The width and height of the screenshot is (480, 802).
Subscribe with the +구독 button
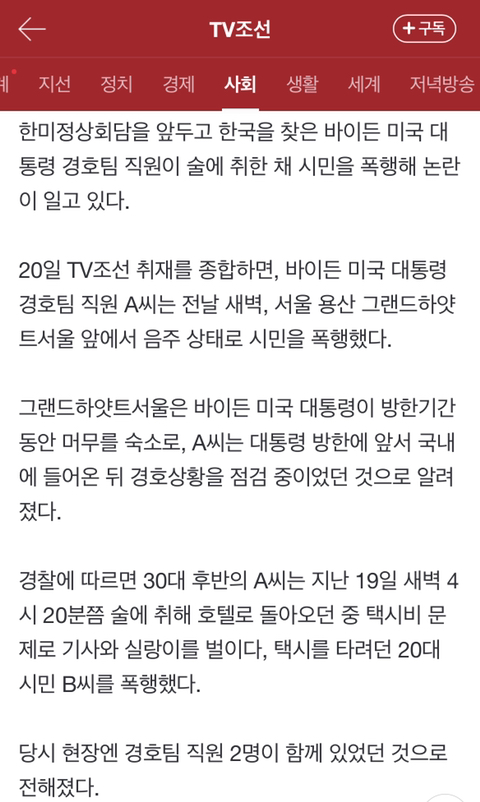424,29
